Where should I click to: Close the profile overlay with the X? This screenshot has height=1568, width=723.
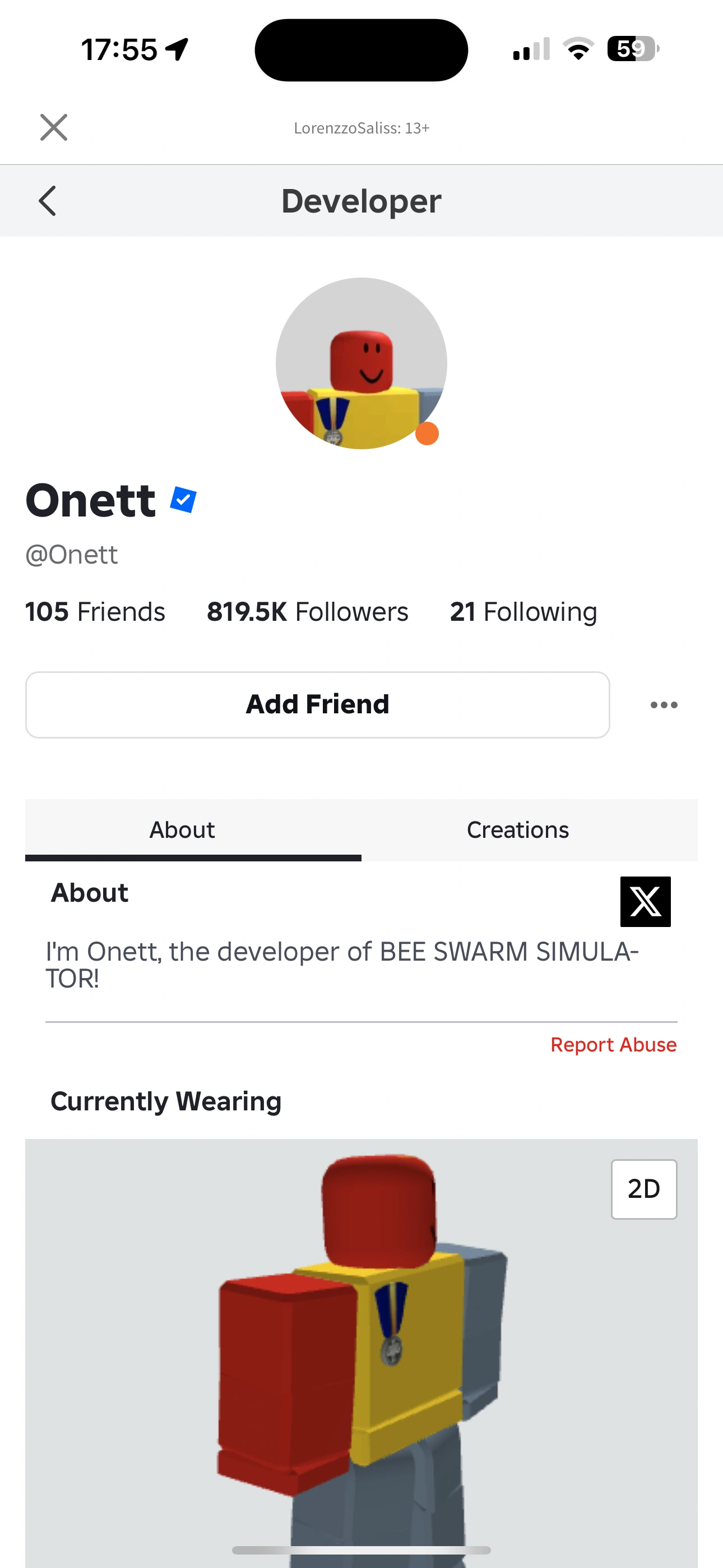coord(53,127)
